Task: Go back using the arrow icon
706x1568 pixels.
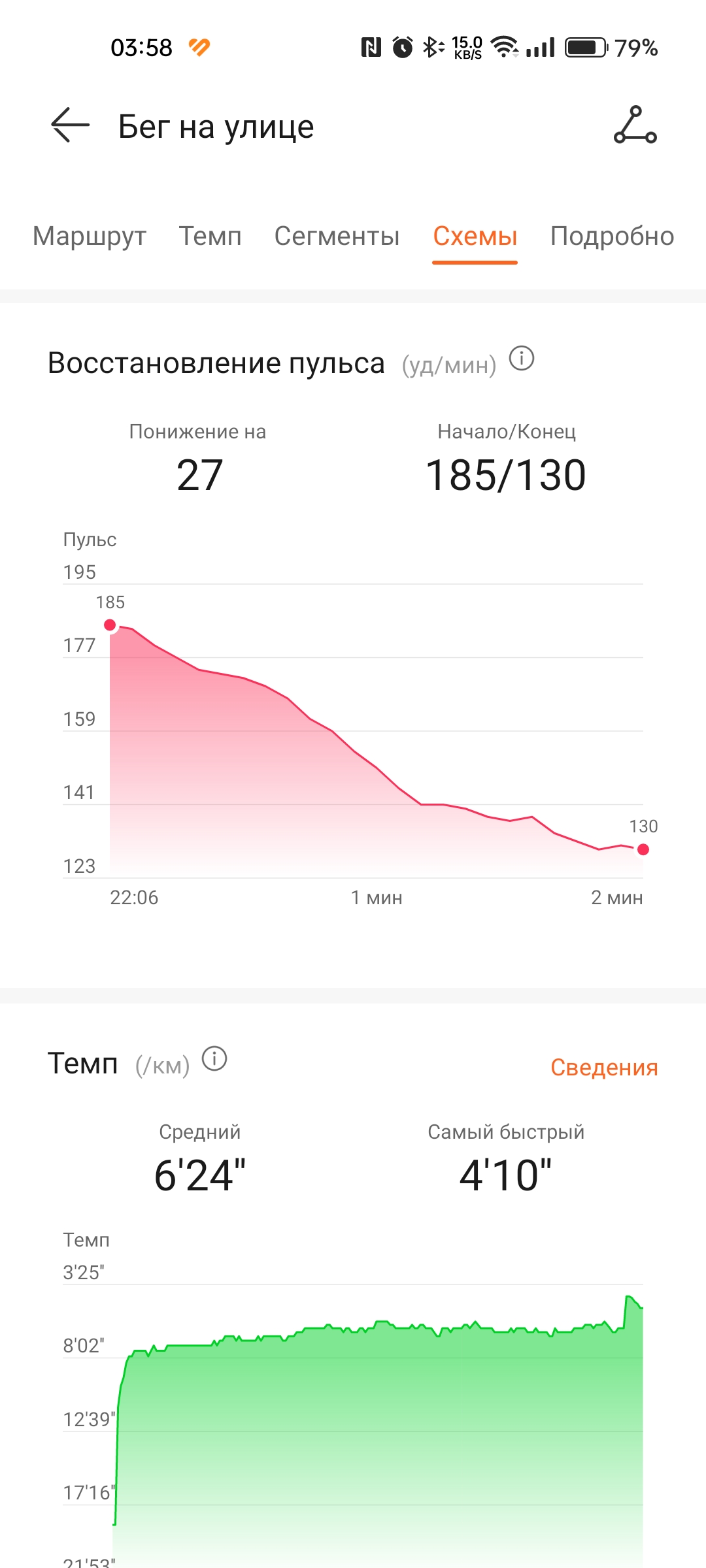Action: 70,125
